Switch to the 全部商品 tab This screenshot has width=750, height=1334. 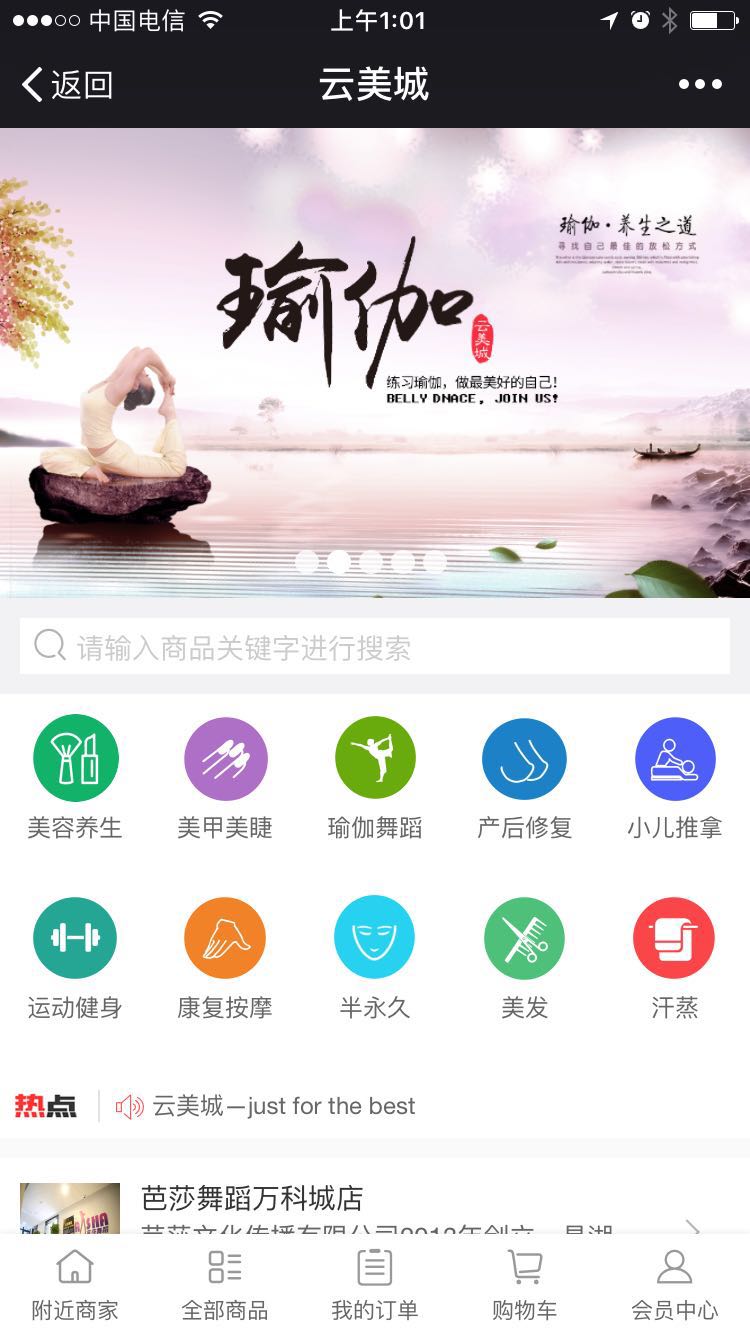[225, 1284]
